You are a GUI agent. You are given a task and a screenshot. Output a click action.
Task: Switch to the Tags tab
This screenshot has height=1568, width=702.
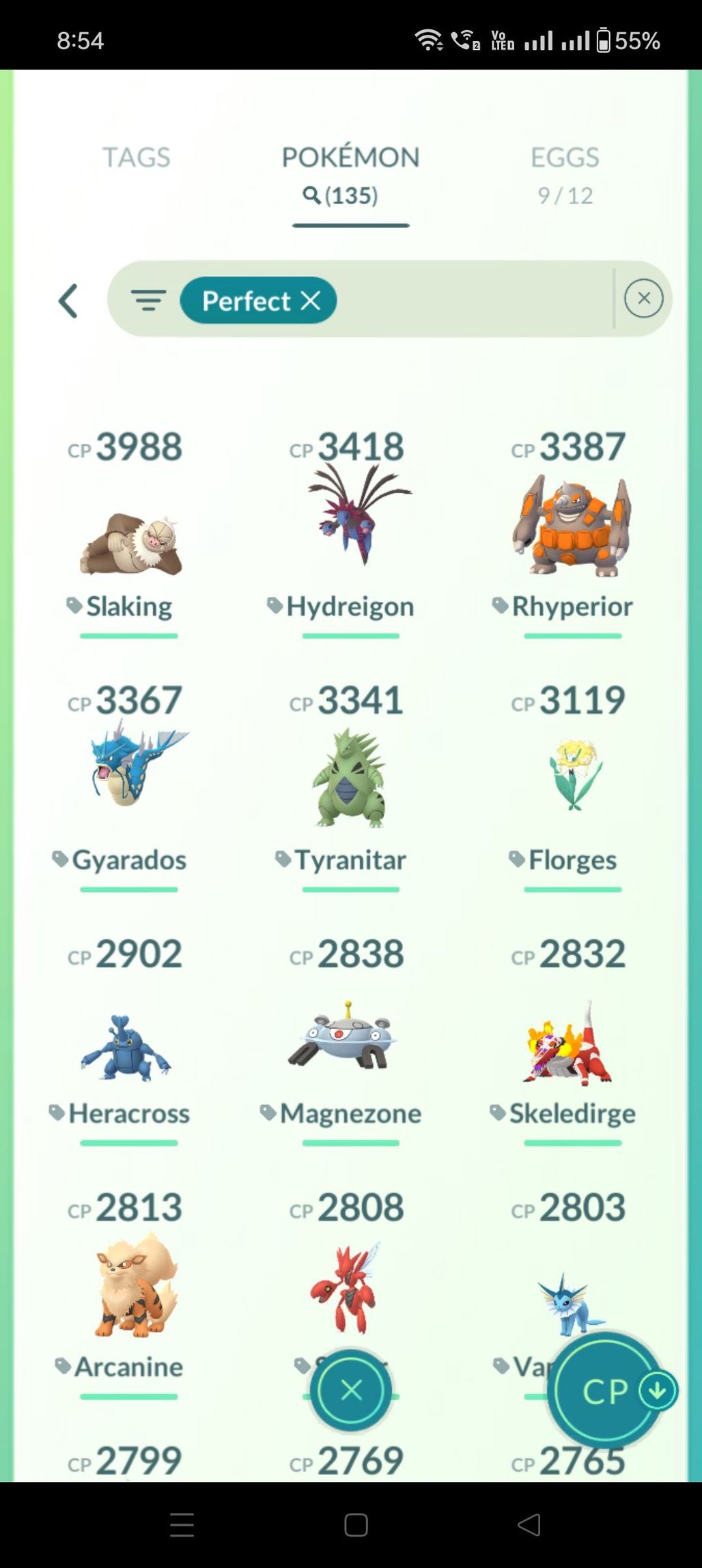click(136, 157)
